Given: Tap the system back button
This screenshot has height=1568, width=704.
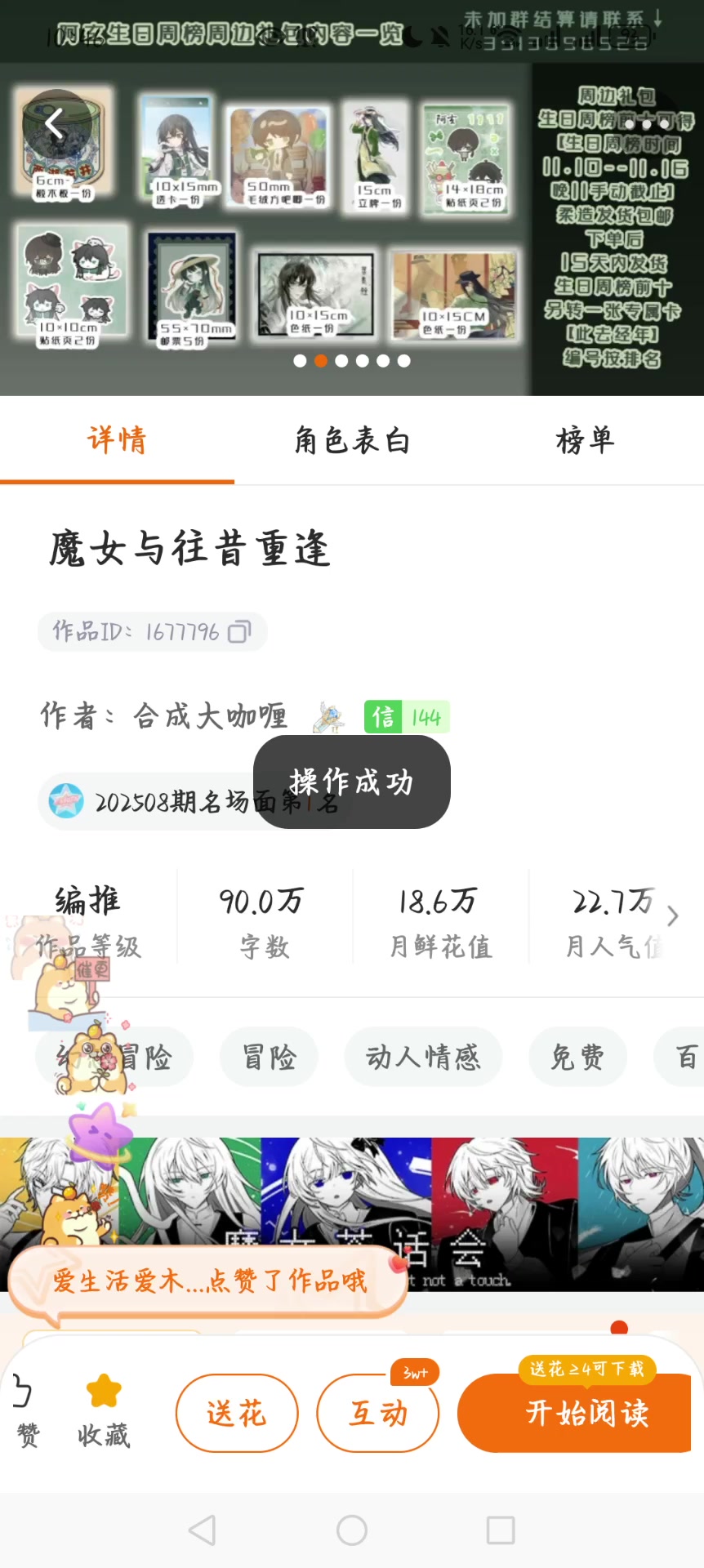Looking at the screenshot, I should tap(202, 1530).
